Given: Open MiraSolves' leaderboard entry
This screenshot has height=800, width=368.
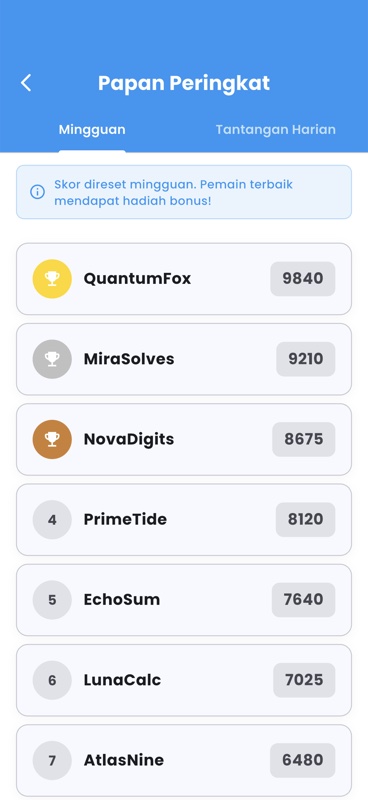Looking at the screenshot, I should tap(184, 359).
